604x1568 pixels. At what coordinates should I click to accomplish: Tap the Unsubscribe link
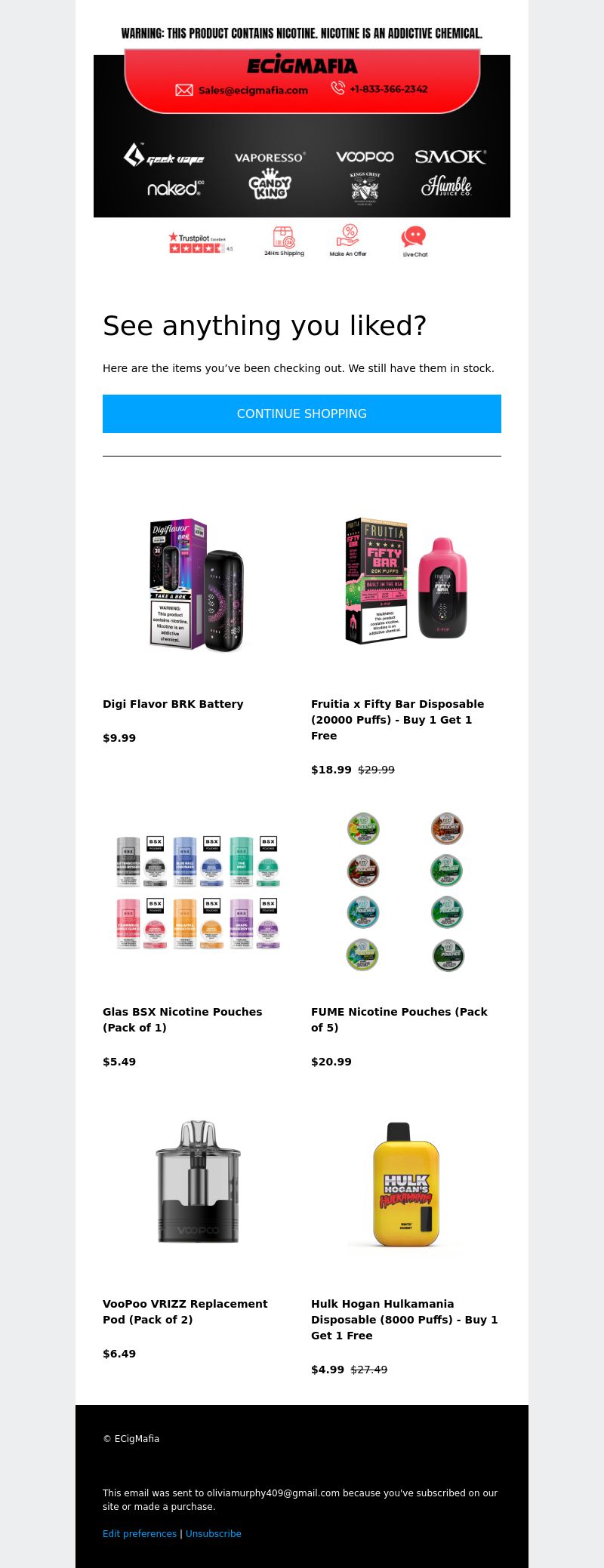214,1533
